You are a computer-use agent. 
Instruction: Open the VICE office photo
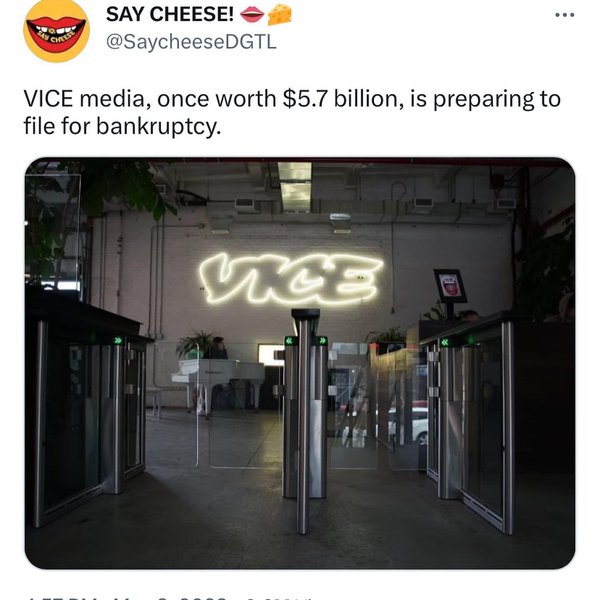coord(300,362)
